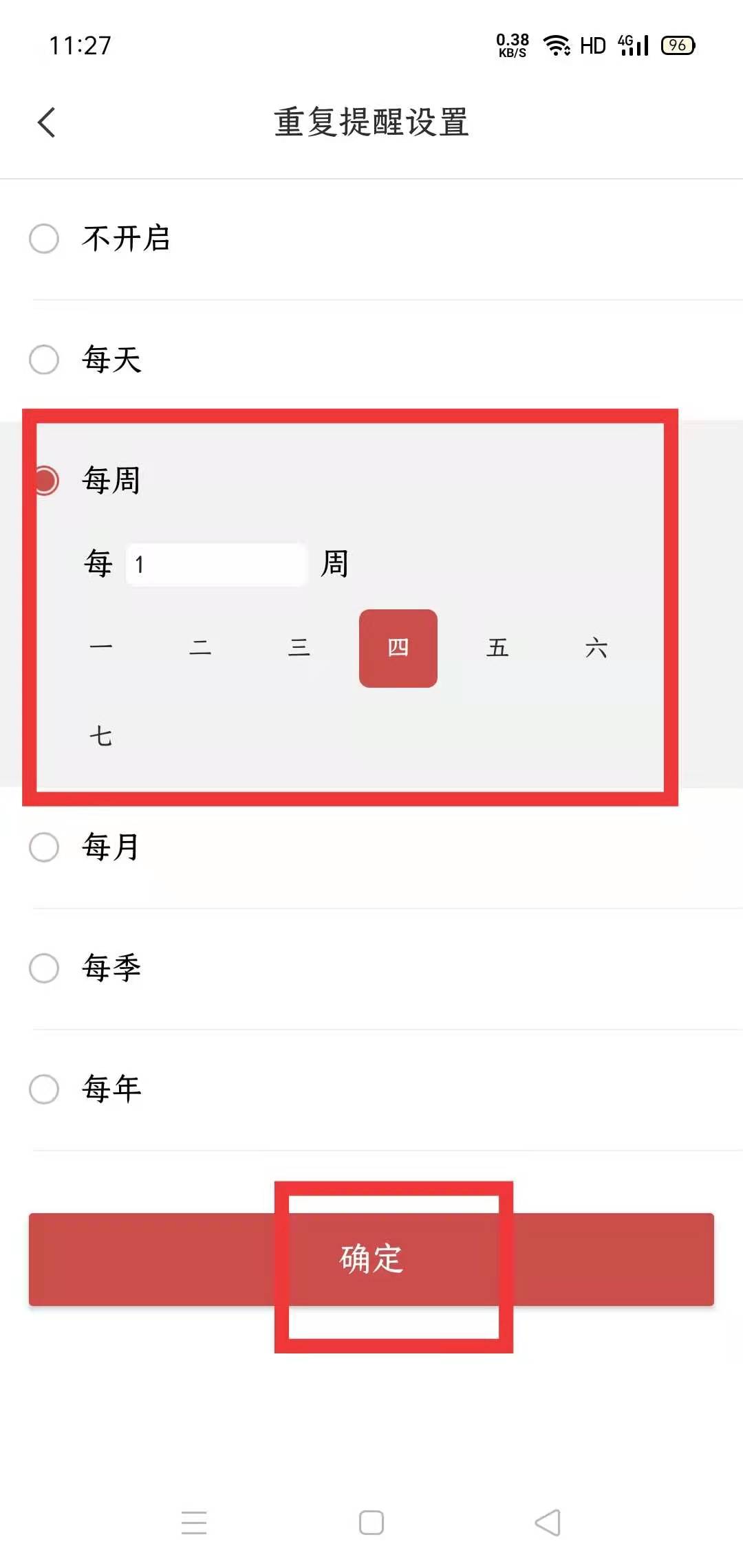Choose 每月 repeat option
The image size is (743, 1568).
point(44,847)
